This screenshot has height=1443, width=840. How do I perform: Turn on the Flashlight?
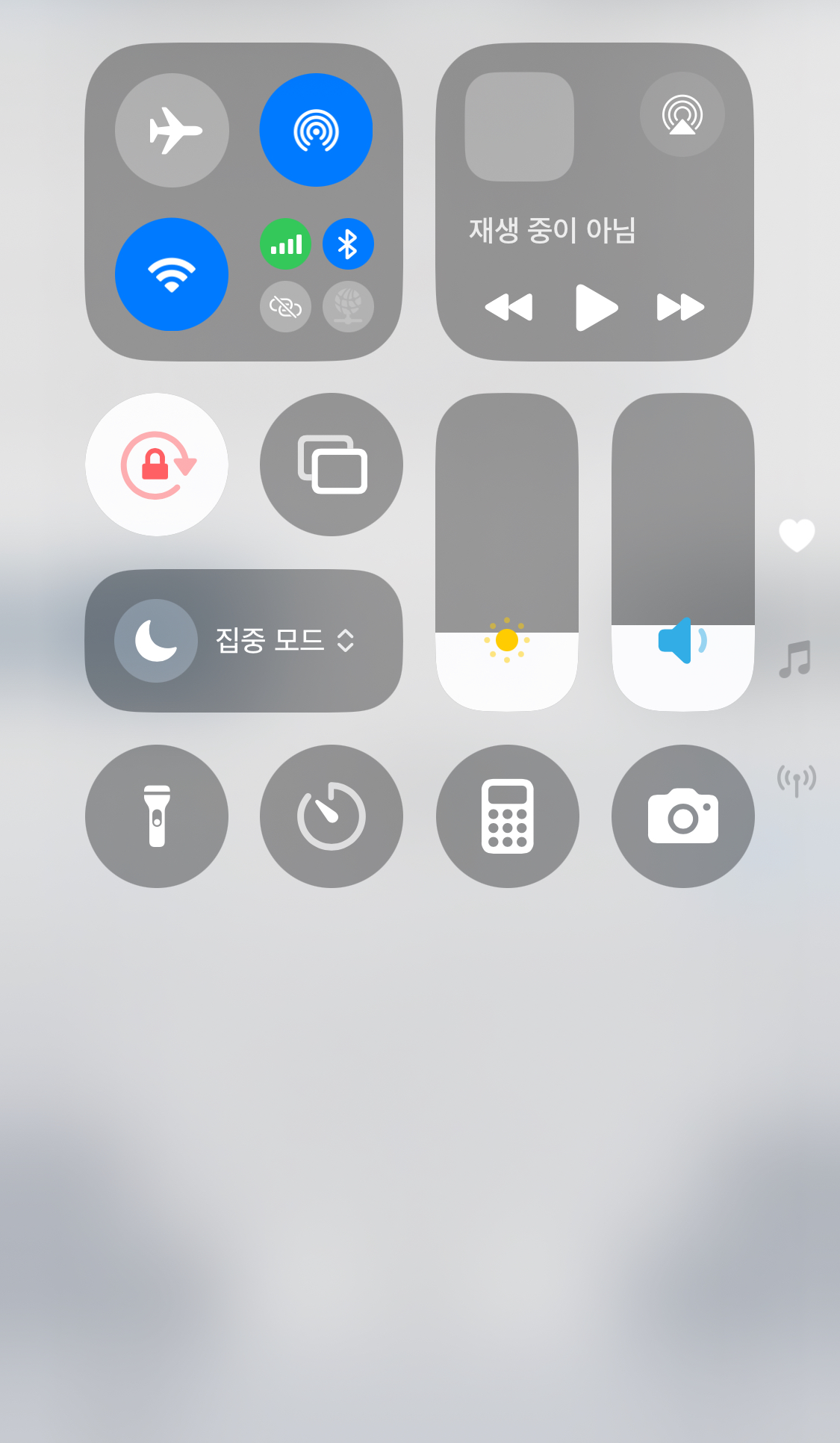[156, 816]
